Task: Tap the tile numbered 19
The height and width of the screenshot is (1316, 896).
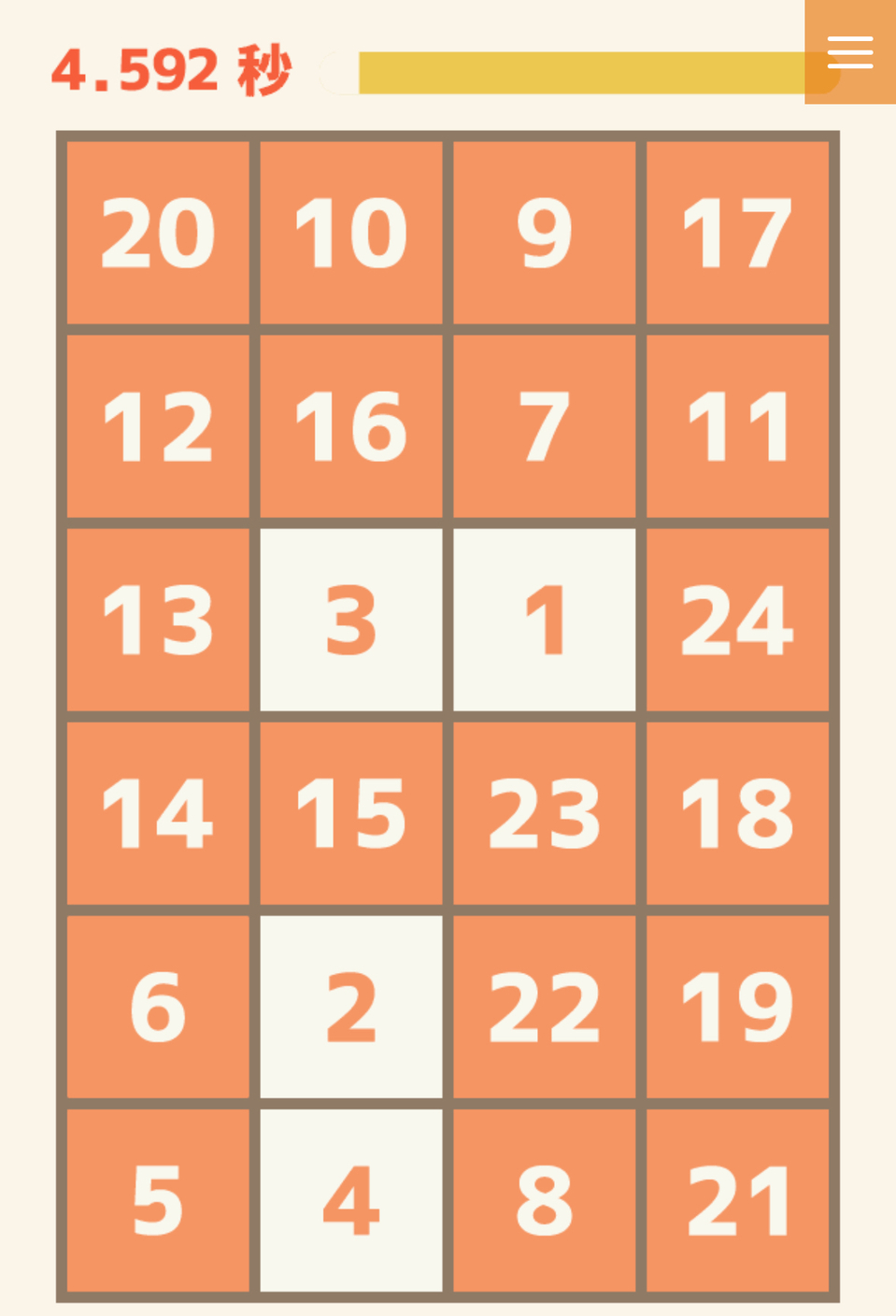Action: [738, 1007]
